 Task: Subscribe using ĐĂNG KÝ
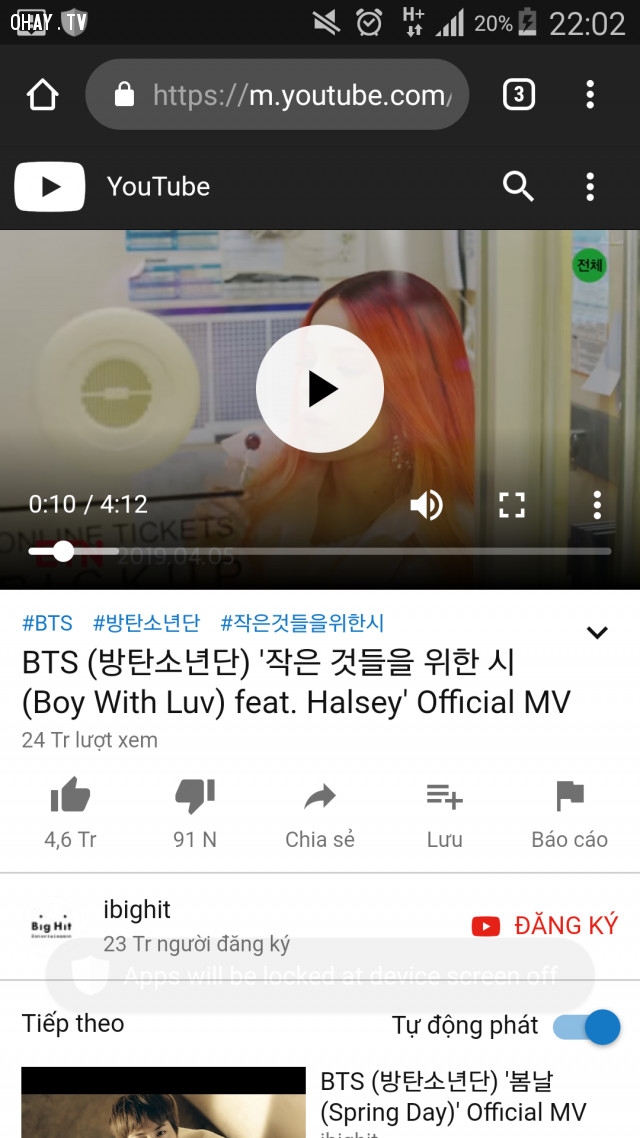(545, 926)
